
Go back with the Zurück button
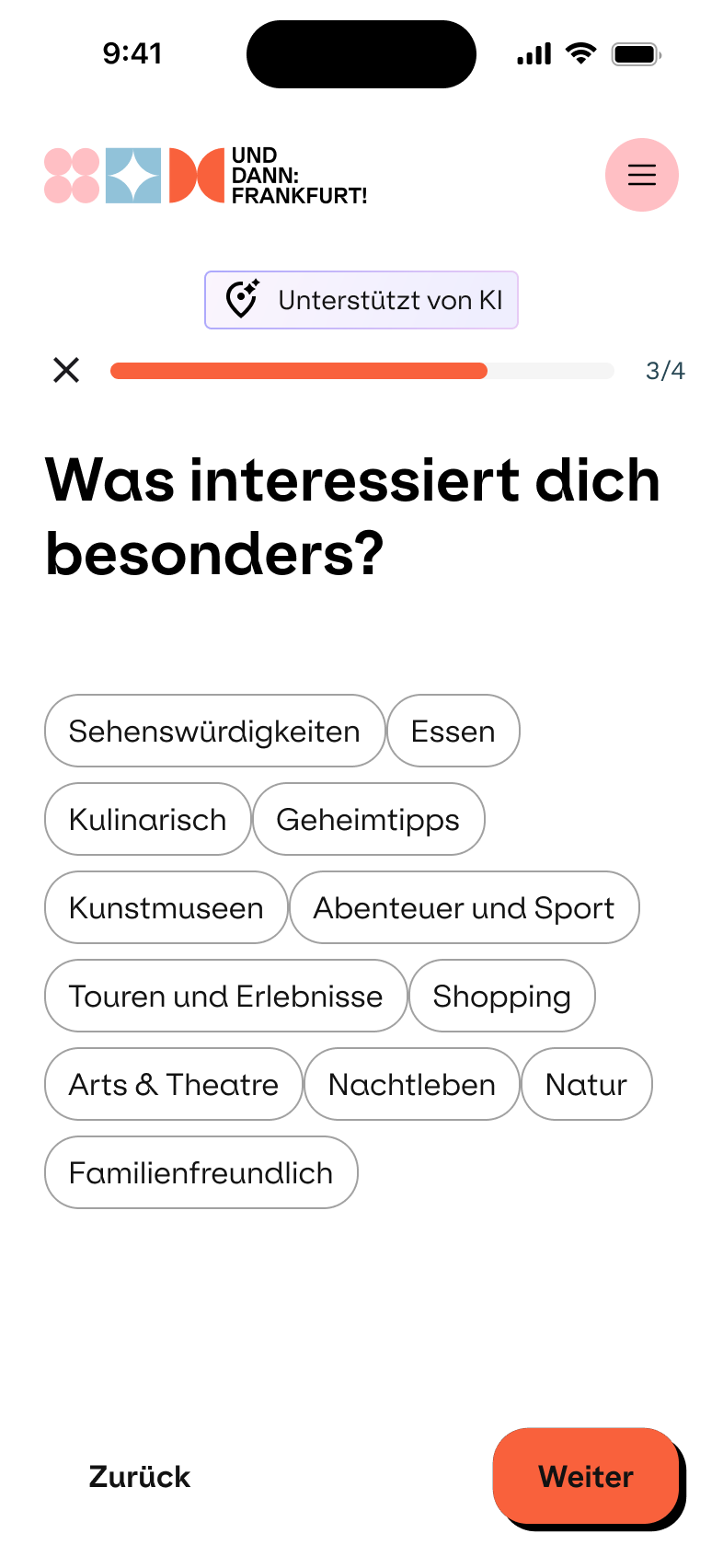point(139,1476)
